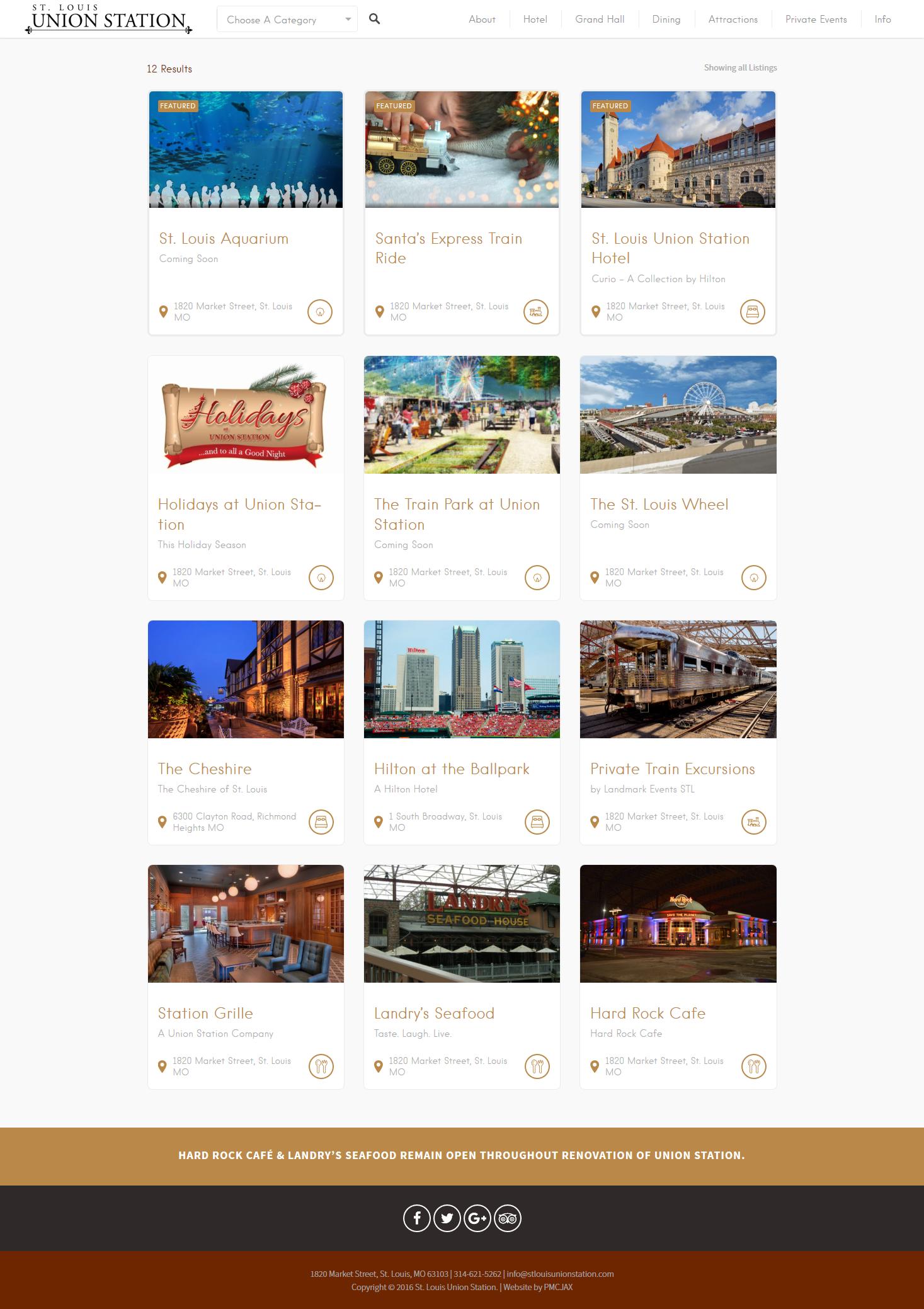Open the TripAdvisor icon in footer
The height and width of the screenshot is (1309, 924).
pos(508,1218)
